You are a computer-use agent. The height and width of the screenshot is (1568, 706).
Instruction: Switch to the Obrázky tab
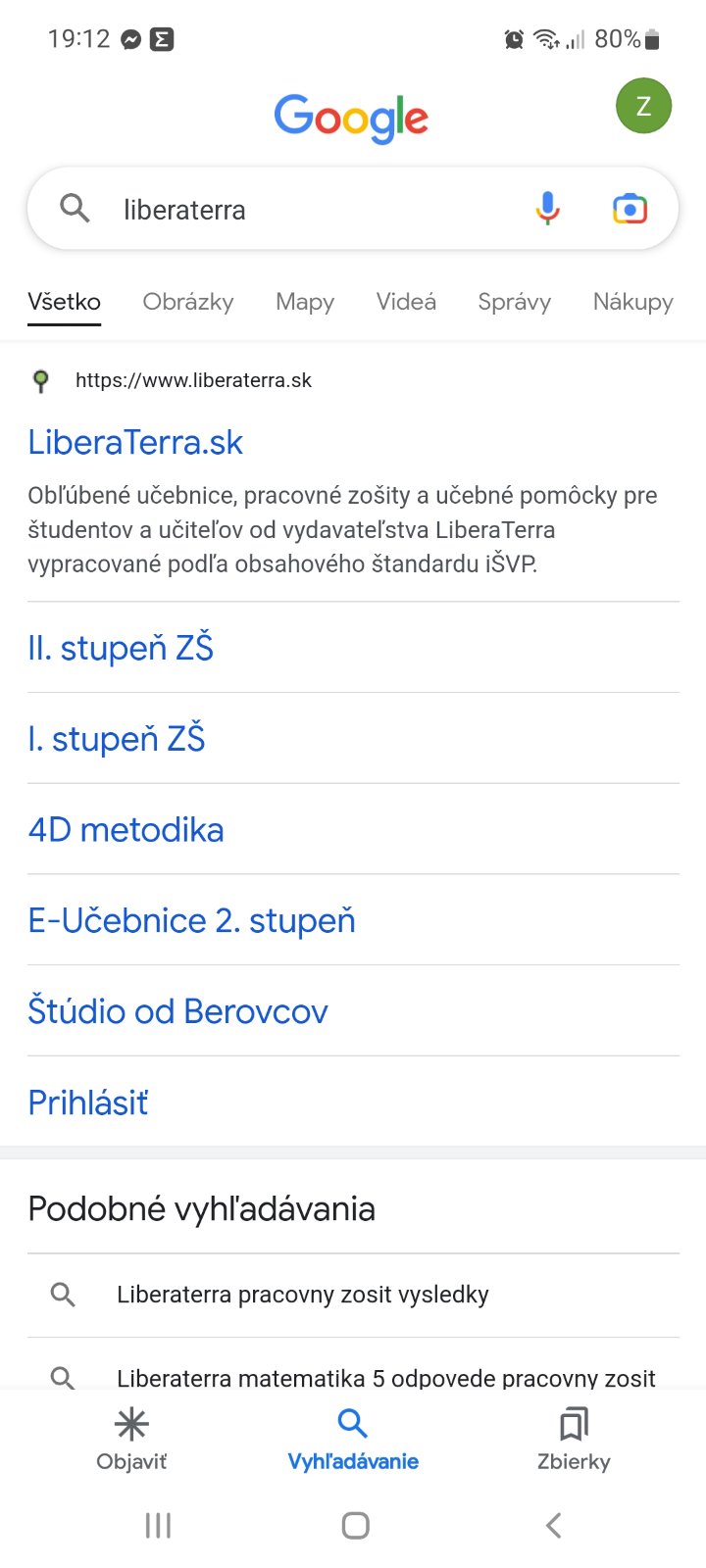[x=188, y=302]
